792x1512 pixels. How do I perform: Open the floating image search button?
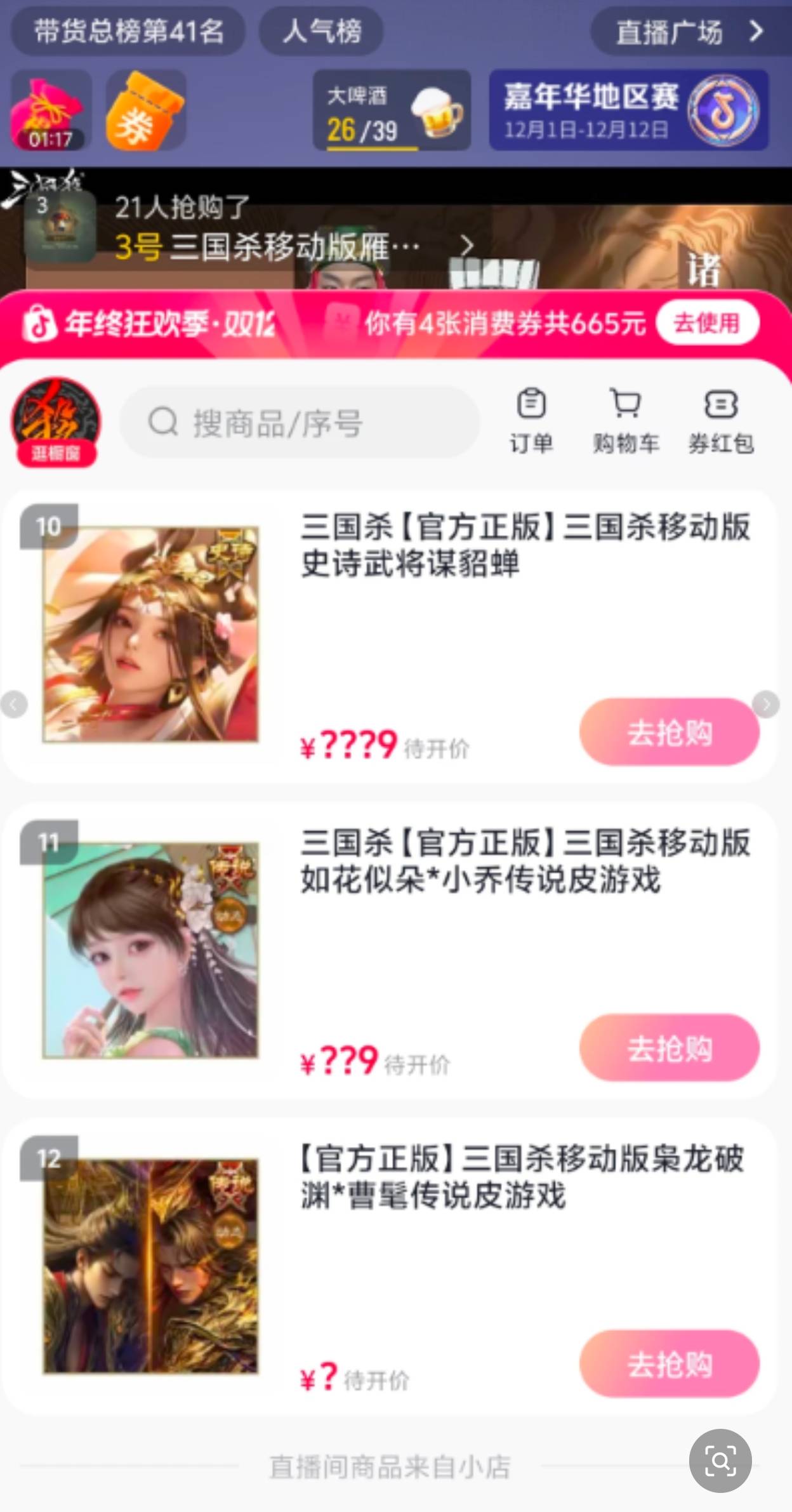[x=720, y=1461]
